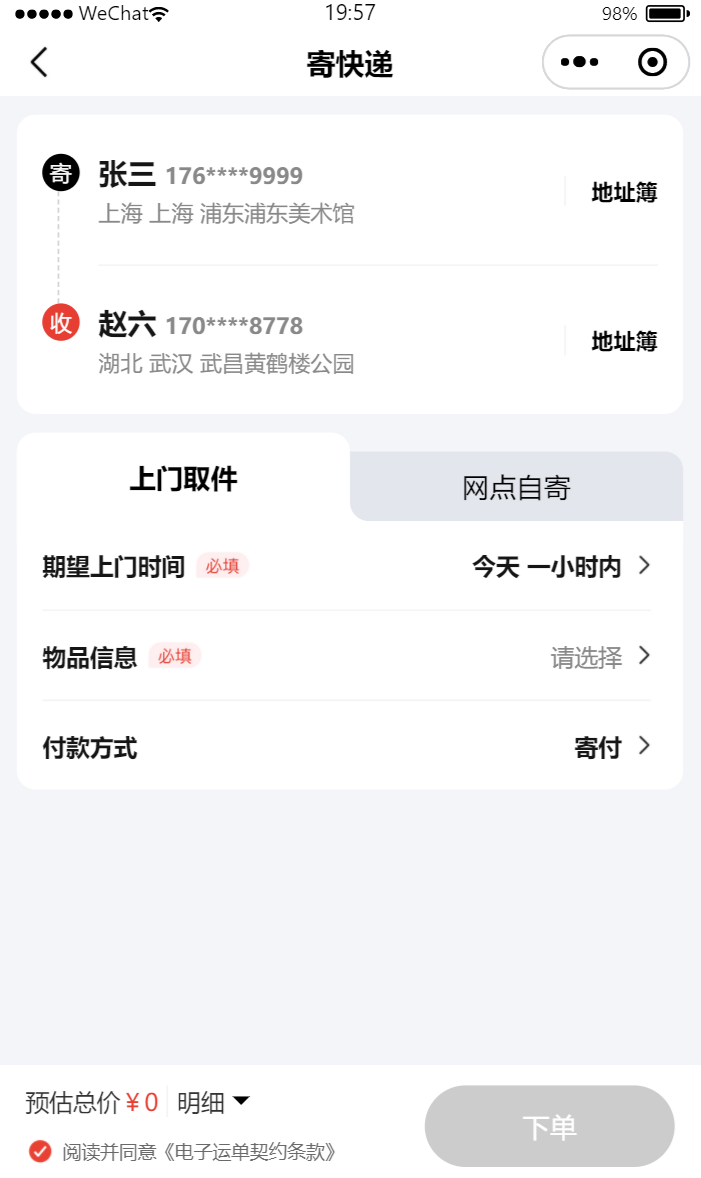This screenshot has height=1178, width=701.
Task: Edit recipient 赵六's address details
Action: coord(301,342)
